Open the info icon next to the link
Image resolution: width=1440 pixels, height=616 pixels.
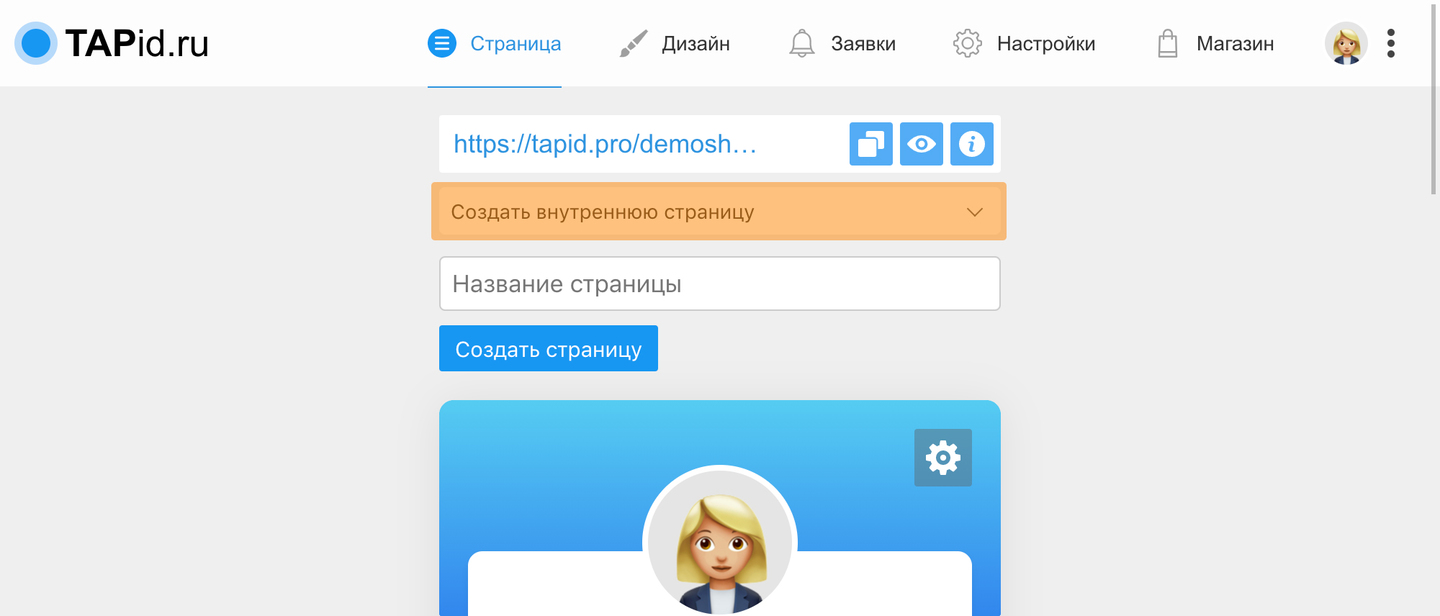click(x=971, y=144)
